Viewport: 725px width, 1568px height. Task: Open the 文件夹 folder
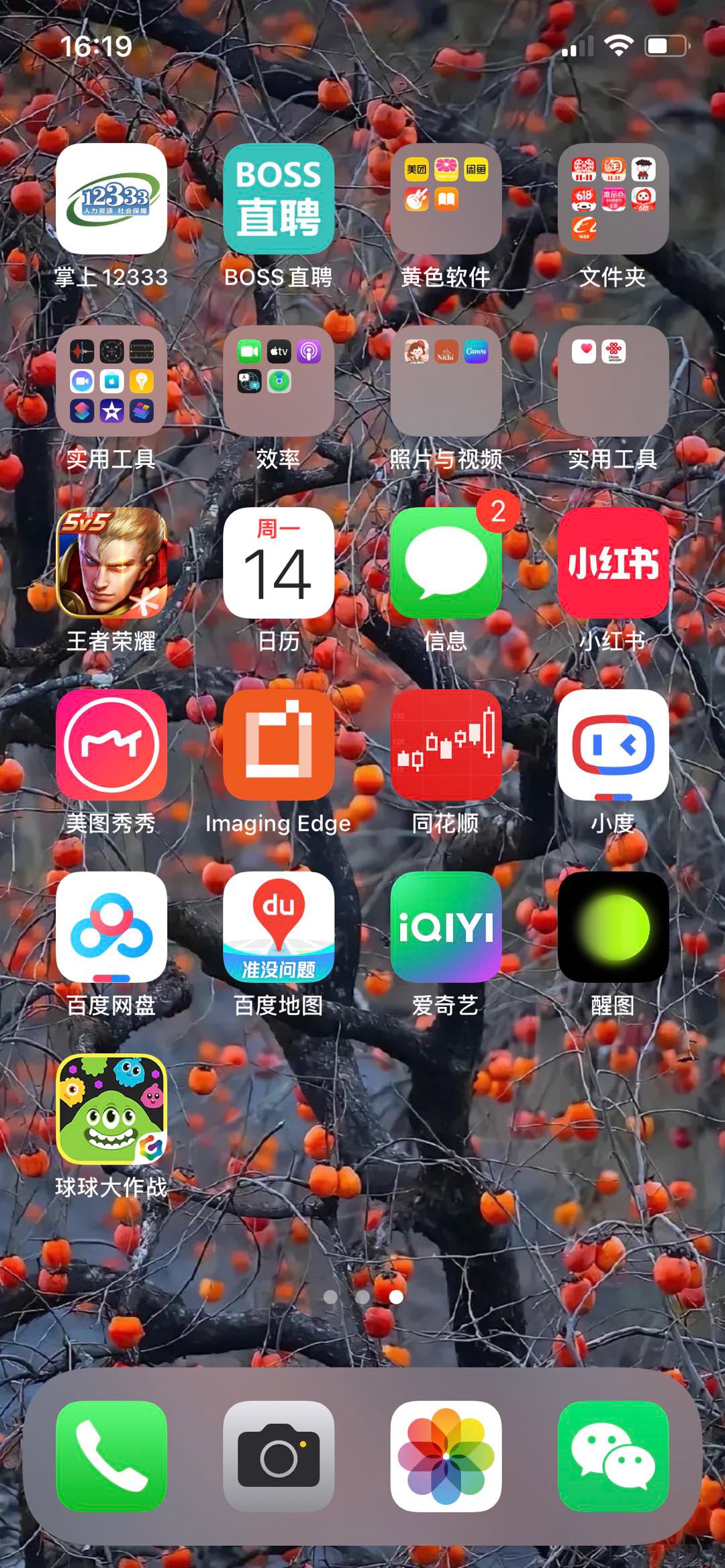point(613,199)
